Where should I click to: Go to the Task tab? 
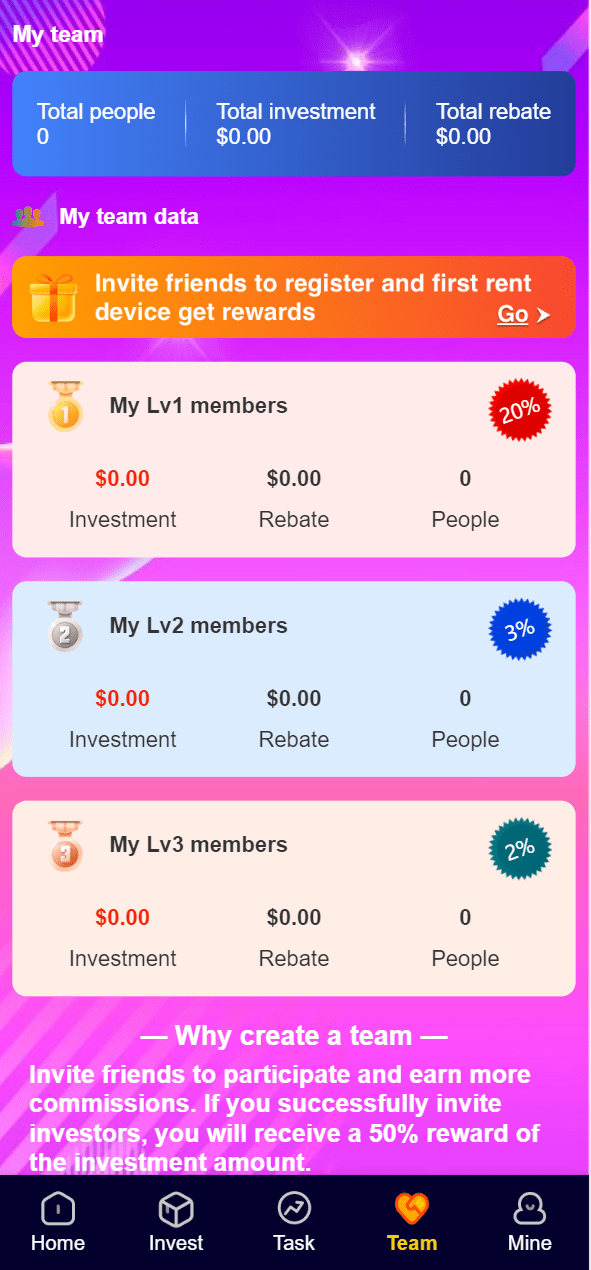(x=294, y=1222)
